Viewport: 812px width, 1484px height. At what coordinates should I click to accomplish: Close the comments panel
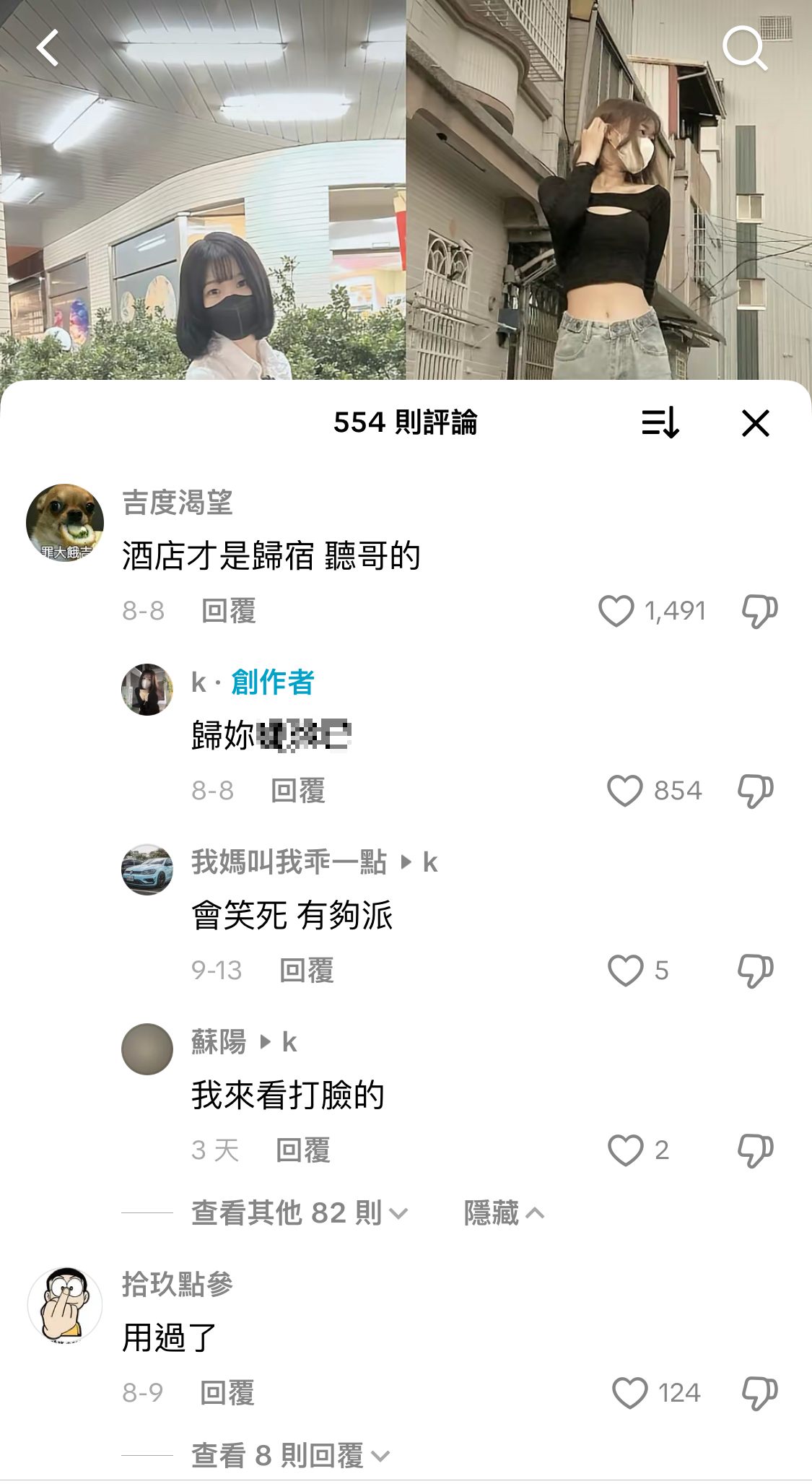tap(755, 422)
